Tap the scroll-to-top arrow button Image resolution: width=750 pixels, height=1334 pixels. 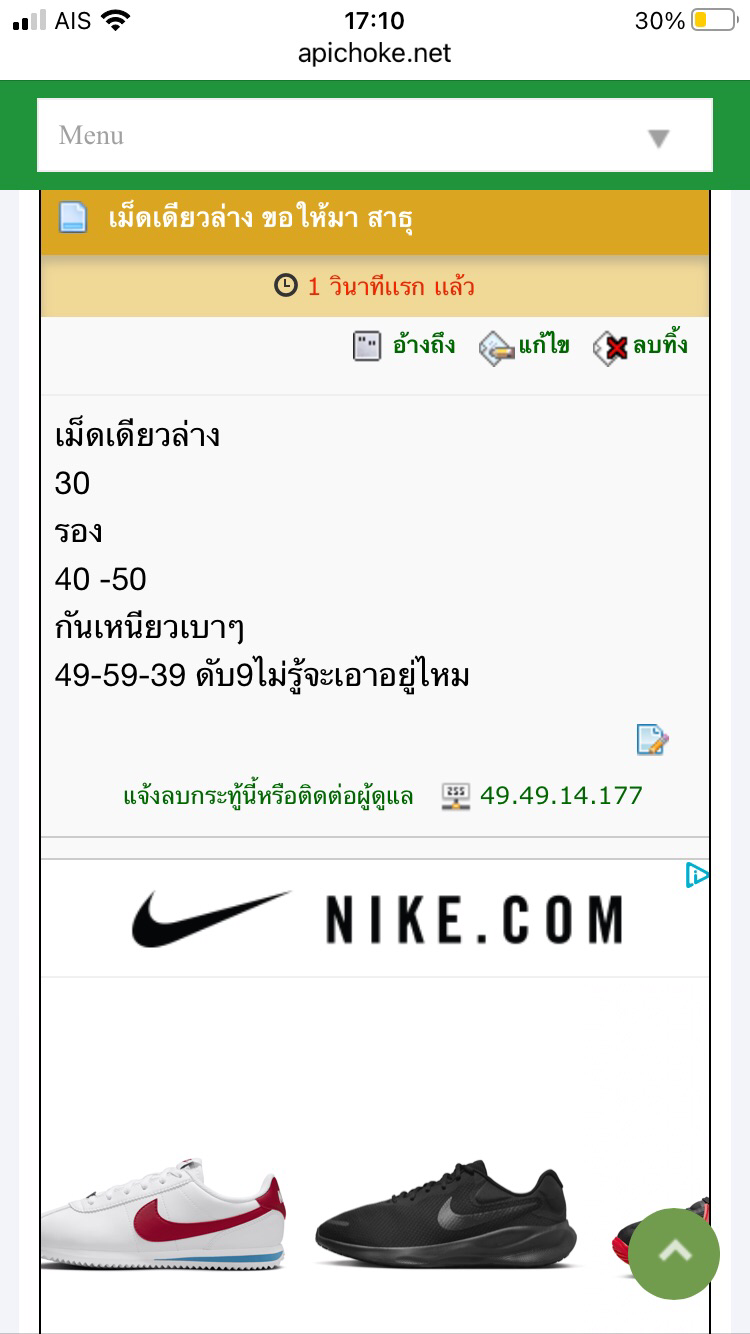674,1254
